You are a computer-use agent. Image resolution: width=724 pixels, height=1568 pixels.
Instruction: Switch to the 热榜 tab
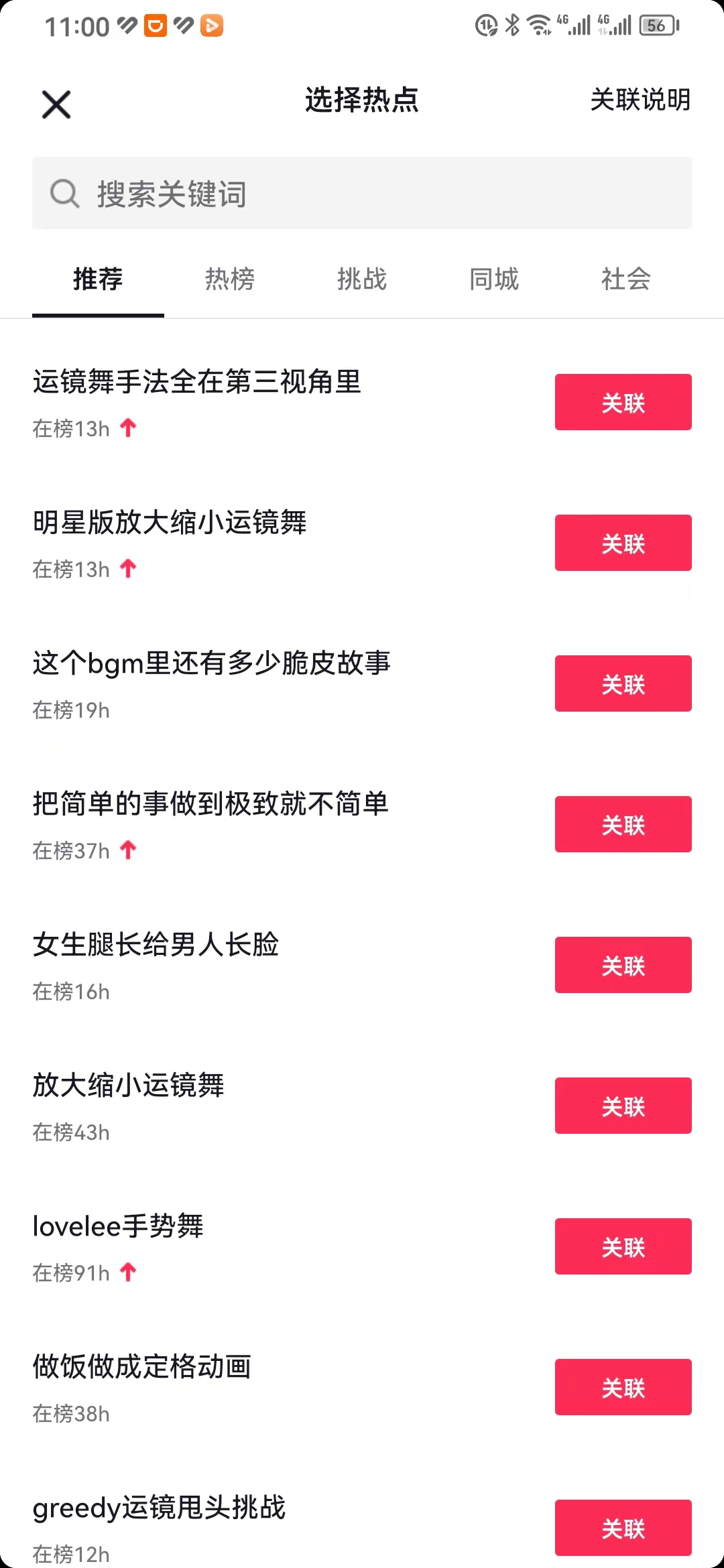coord(229,280)
